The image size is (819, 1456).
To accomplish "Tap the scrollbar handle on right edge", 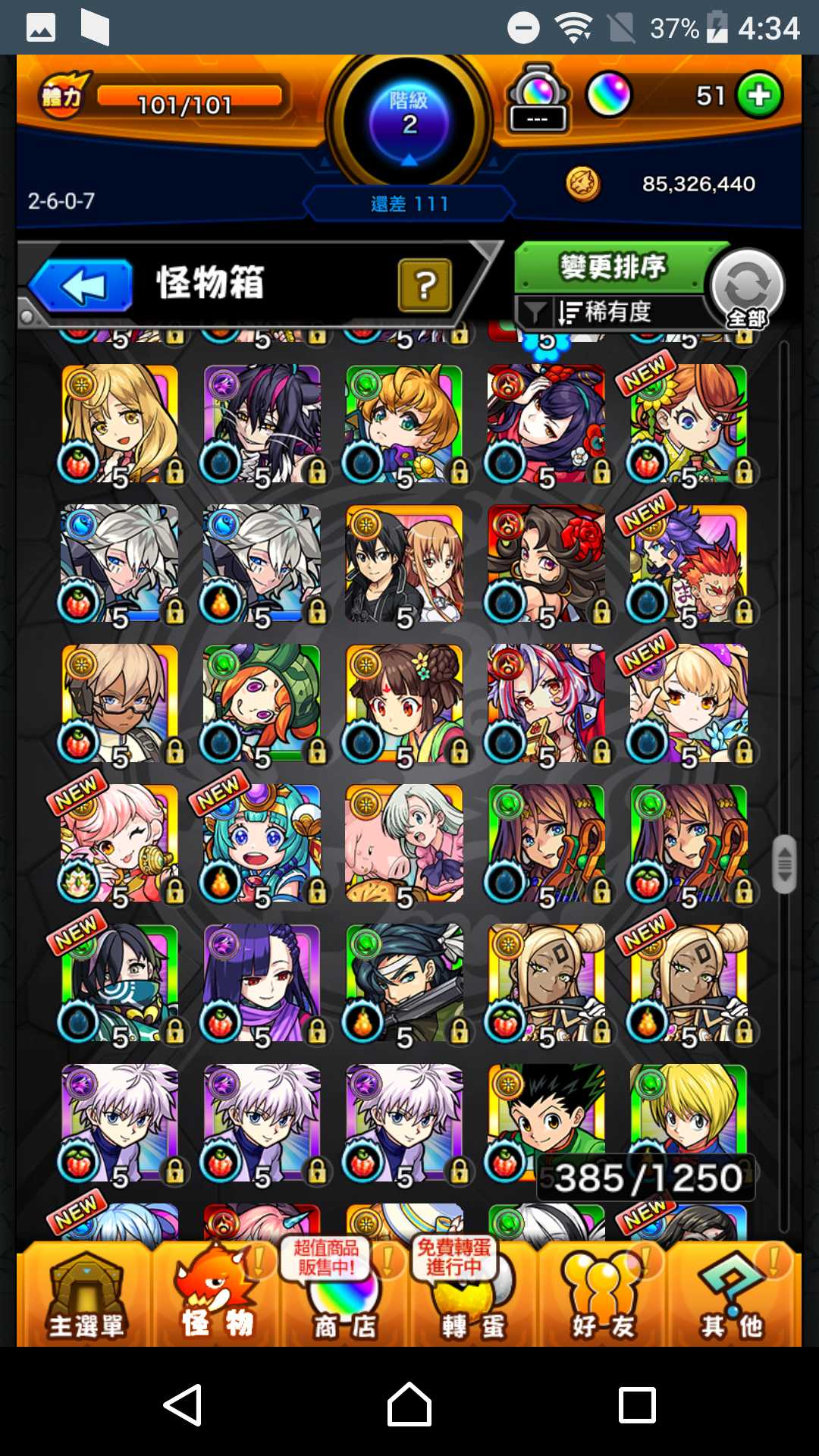I will [x=785, y=864].
